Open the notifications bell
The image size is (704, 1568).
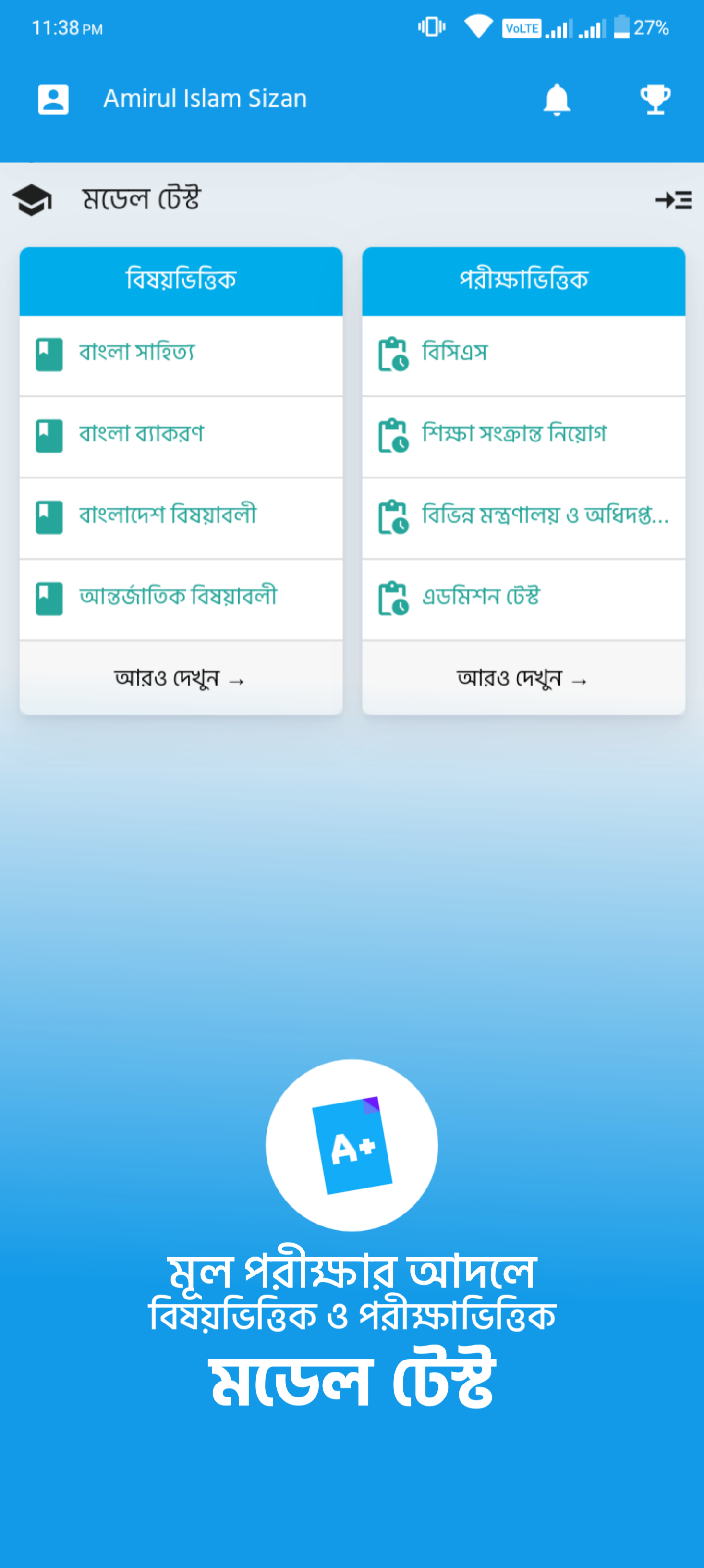pyautogui.click(x=556, y=99)
